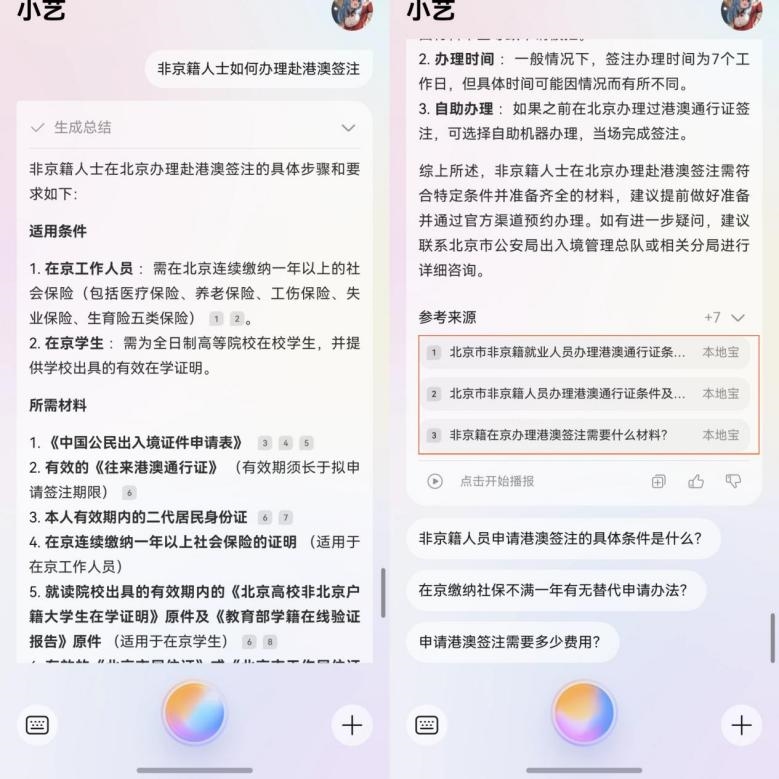Collapse the 生成总结 section

348,128
